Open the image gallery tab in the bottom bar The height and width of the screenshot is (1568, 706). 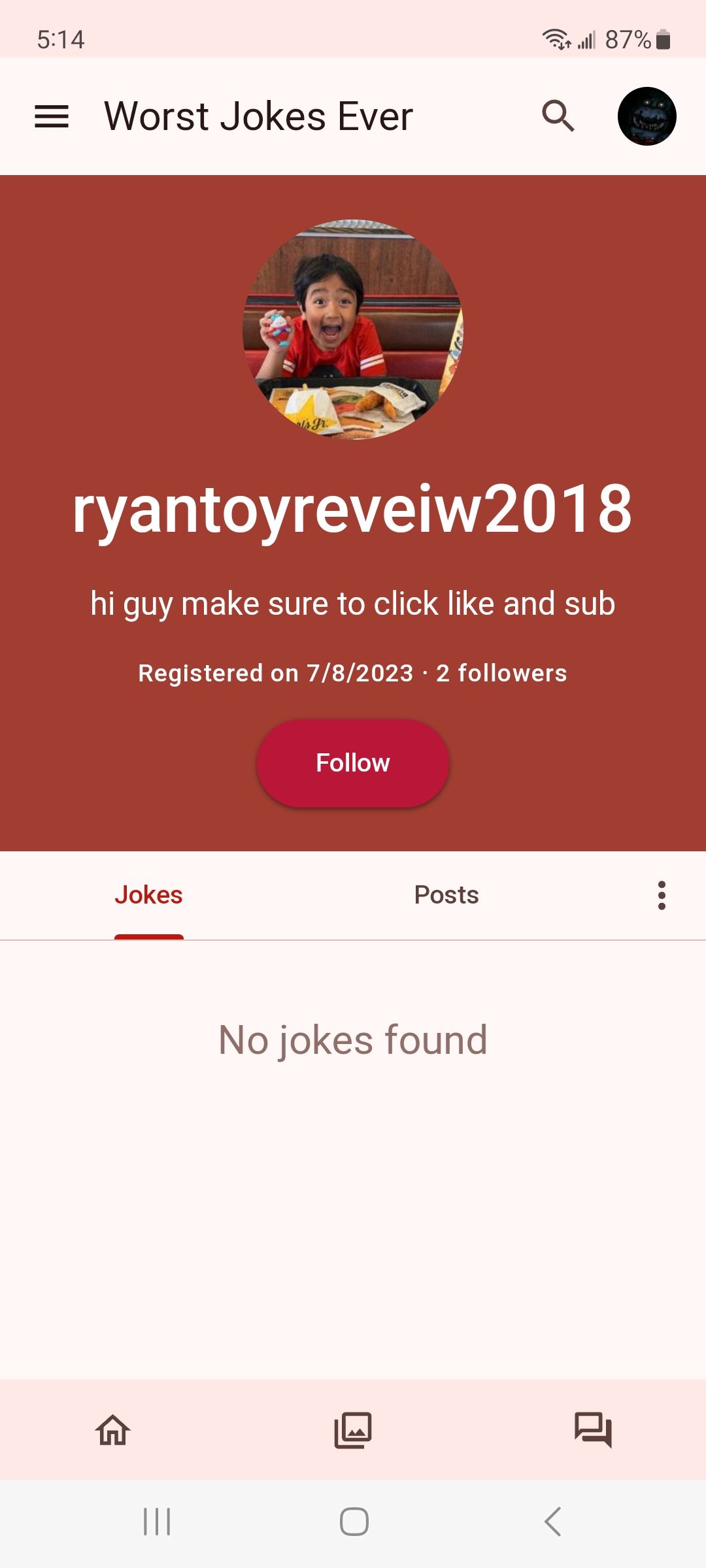pyautogui.click(x=353, y=1429)
